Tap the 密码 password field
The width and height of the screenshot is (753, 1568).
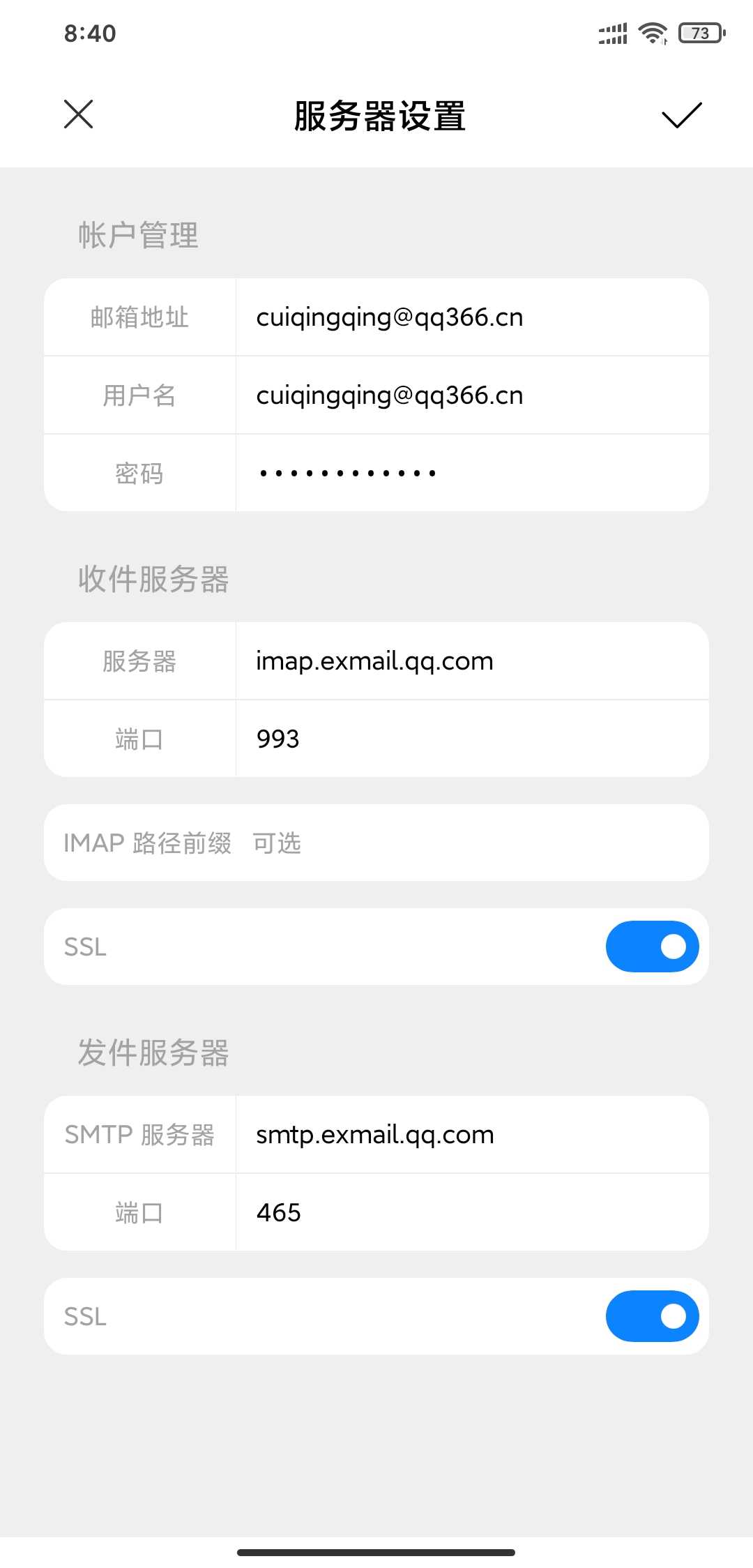pyautogui.click(x=471, y=474)
